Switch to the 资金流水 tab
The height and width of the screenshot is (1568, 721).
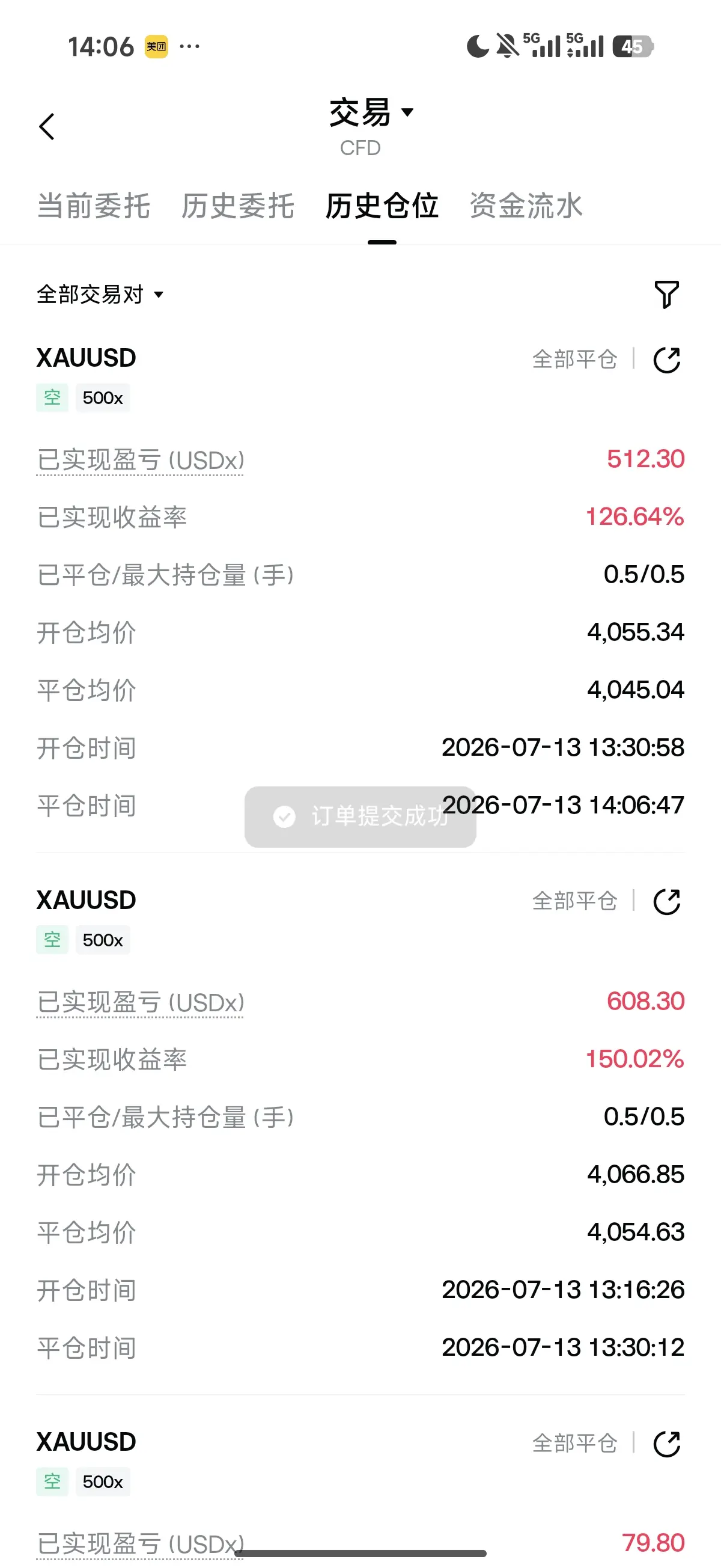pyautogui.click(x=526, y=206)
